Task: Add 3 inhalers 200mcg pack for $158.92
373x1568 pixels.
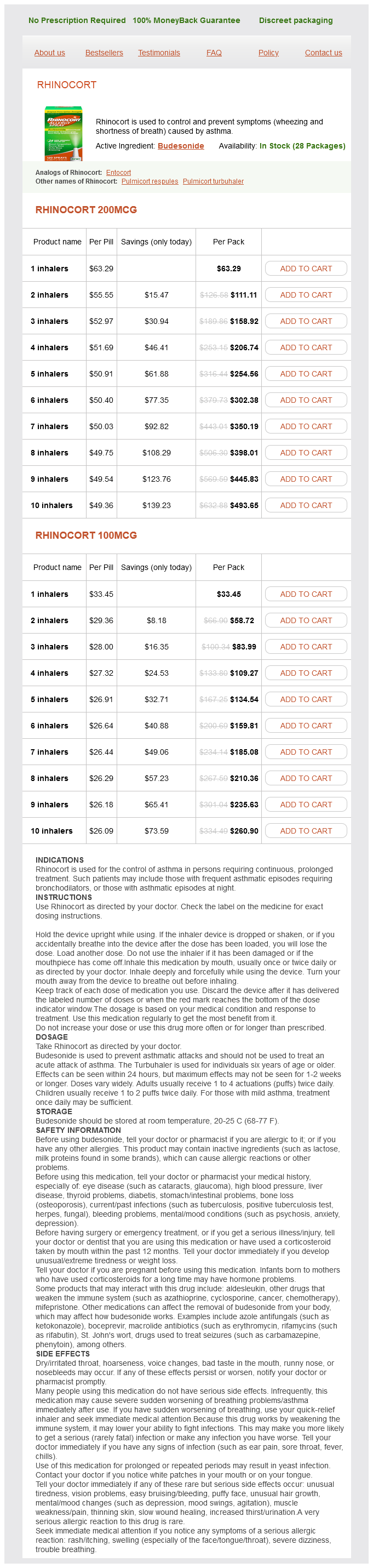Action: 306,321
